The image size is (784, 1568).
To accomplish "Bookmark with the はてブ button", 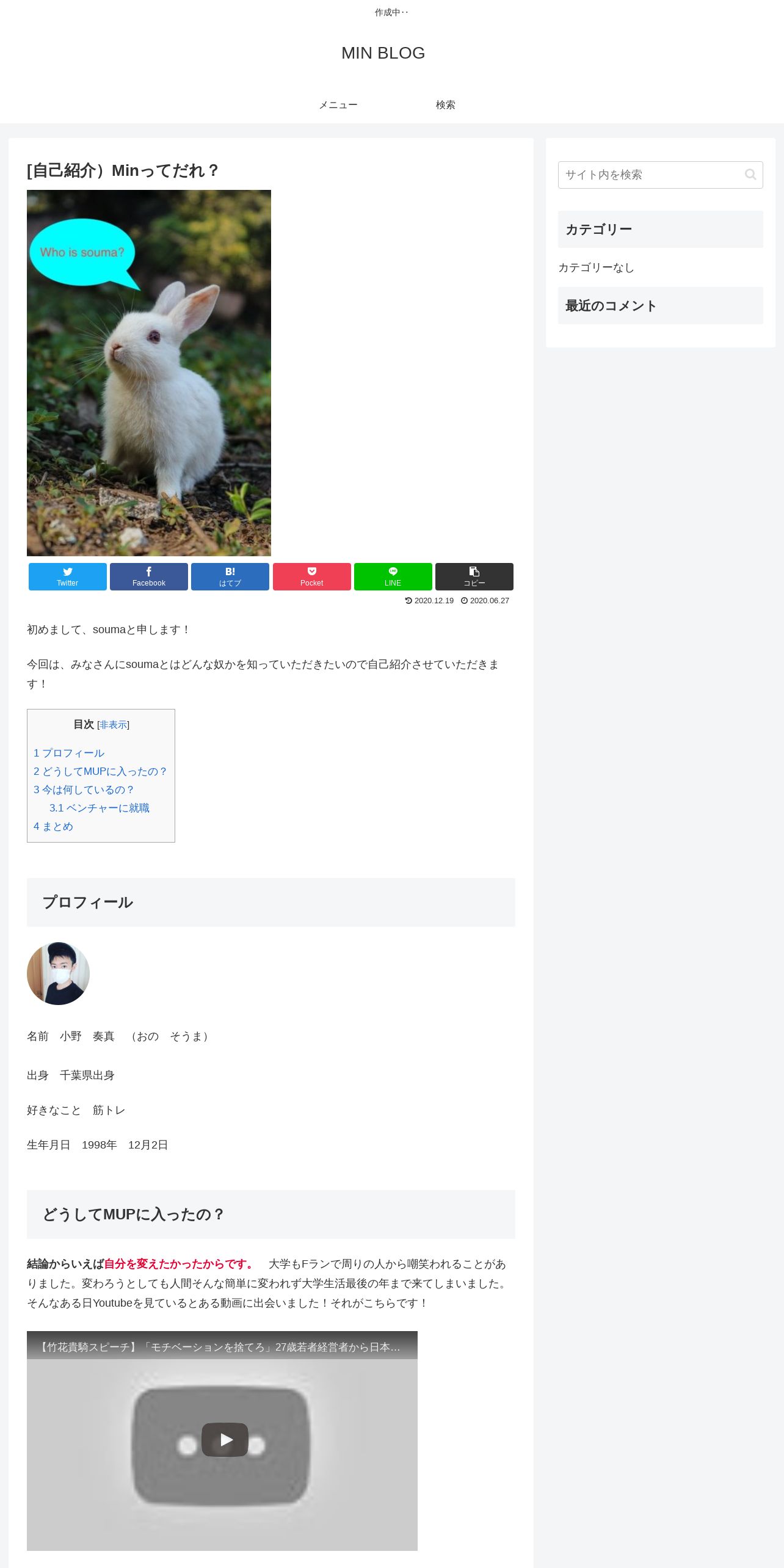I will (x=230, y=576).
